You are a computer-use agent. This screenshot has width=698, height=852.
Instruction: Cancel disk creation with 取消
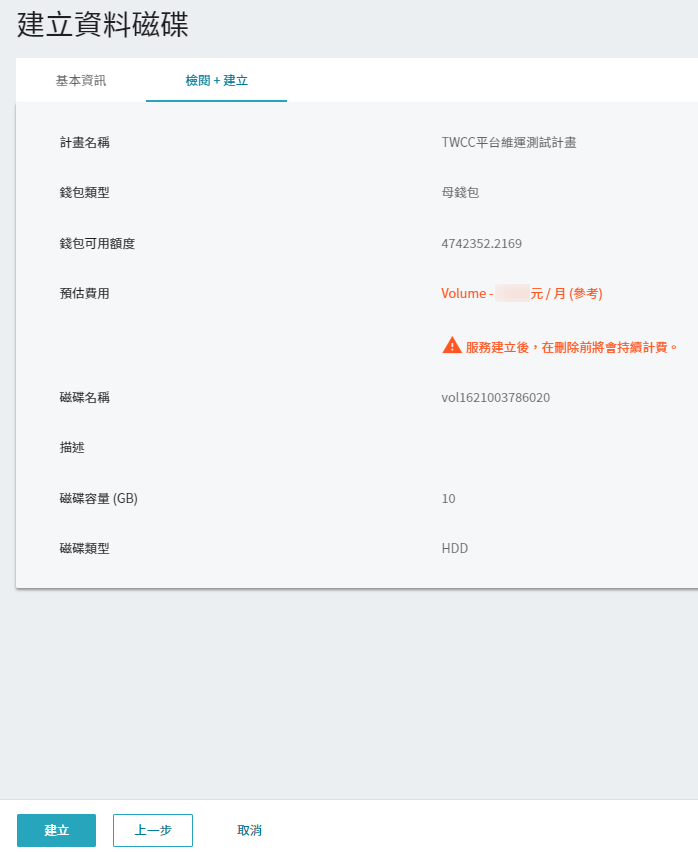(x=249, y=830)
